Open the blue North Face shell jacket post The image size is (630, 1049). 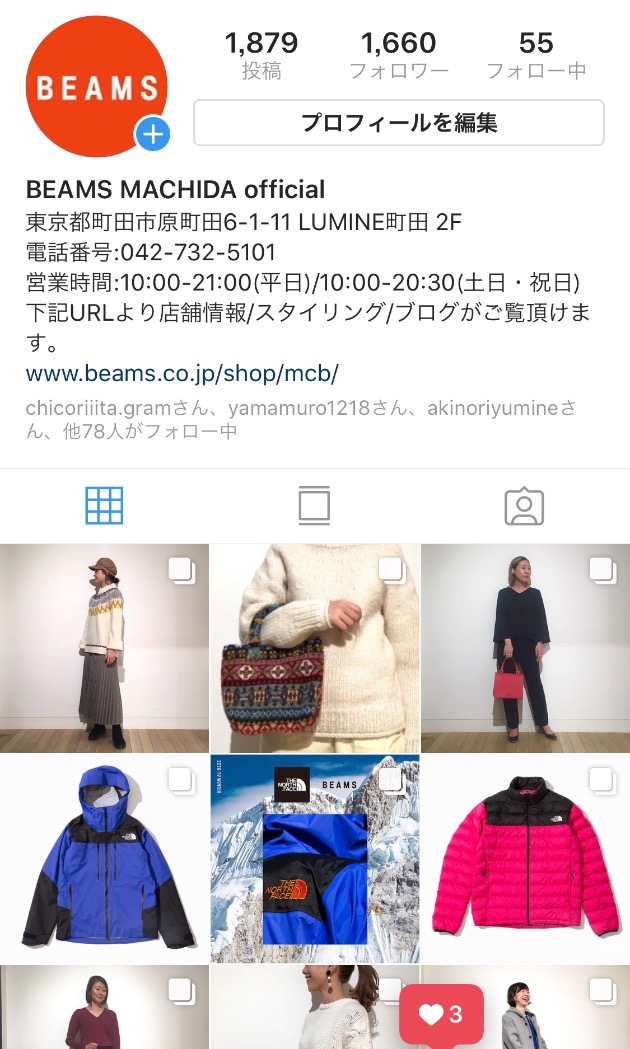[104, 858]
